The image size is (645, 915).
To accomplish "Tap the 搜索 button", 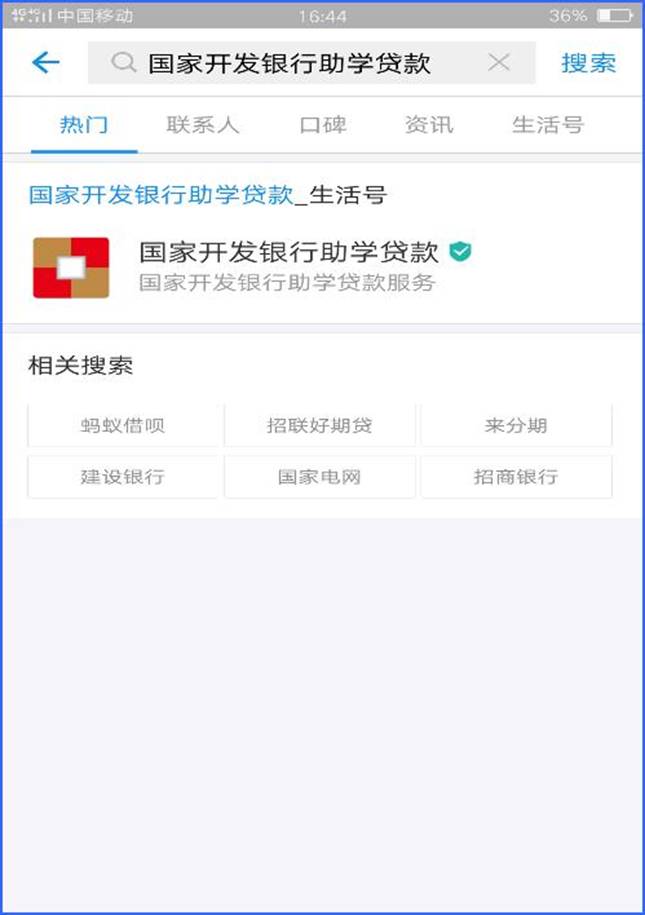I will click(588, 63).
